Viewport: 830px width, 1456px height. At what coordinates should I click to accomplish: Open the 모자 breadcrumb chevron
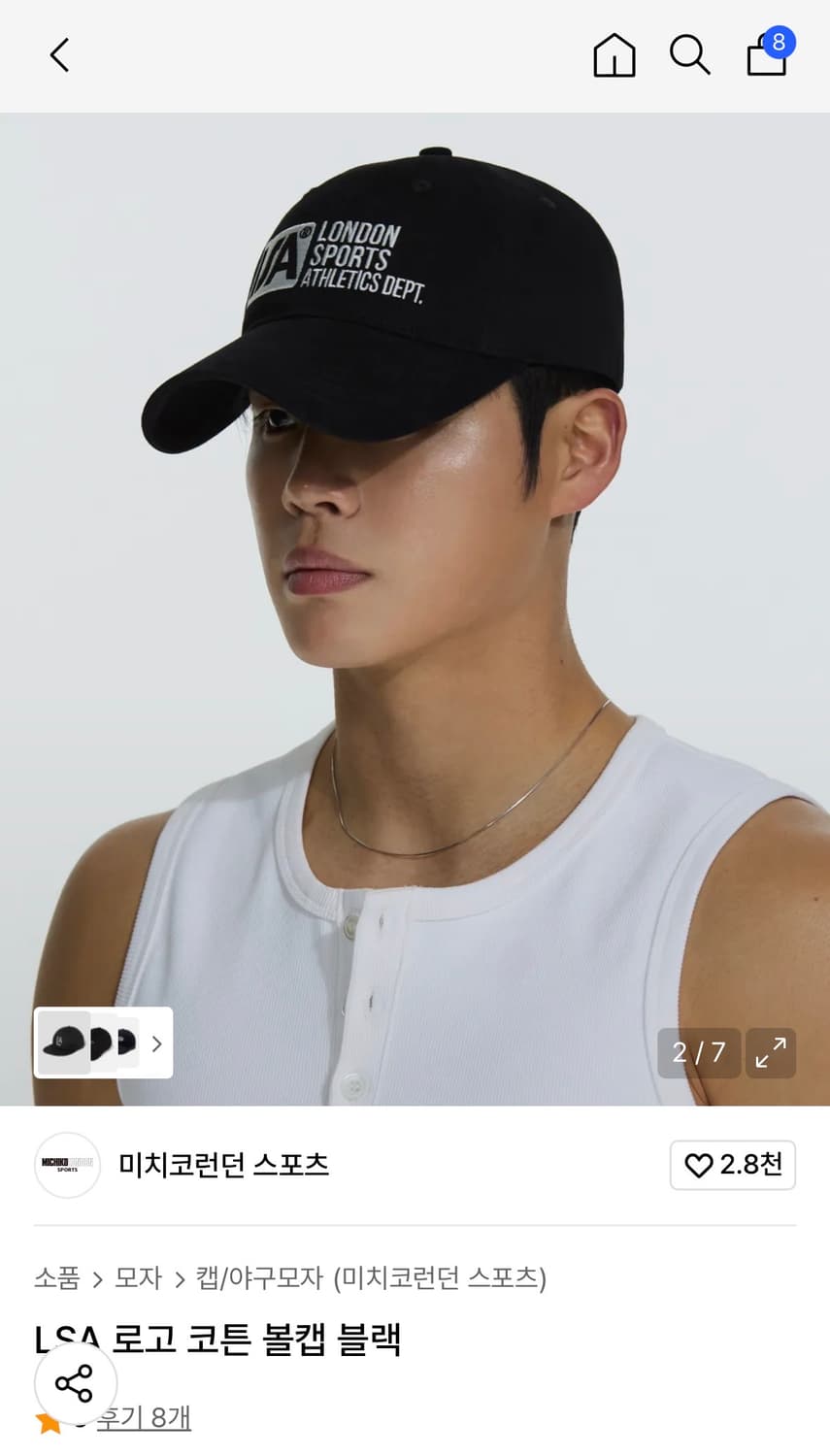180,1279
